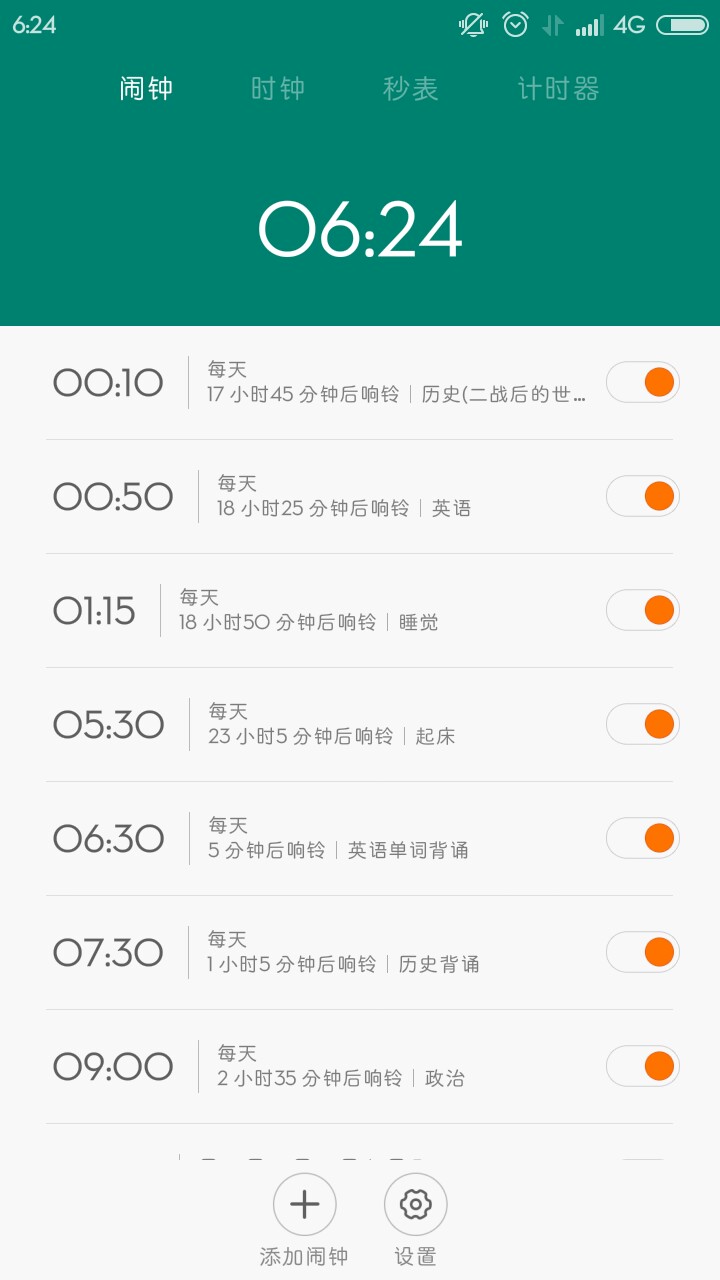This screenshot has width=720, height=1280.
Task: Tap 添加闹钟 plus button
Action: pyautogui.click(x=305, y=1205)
